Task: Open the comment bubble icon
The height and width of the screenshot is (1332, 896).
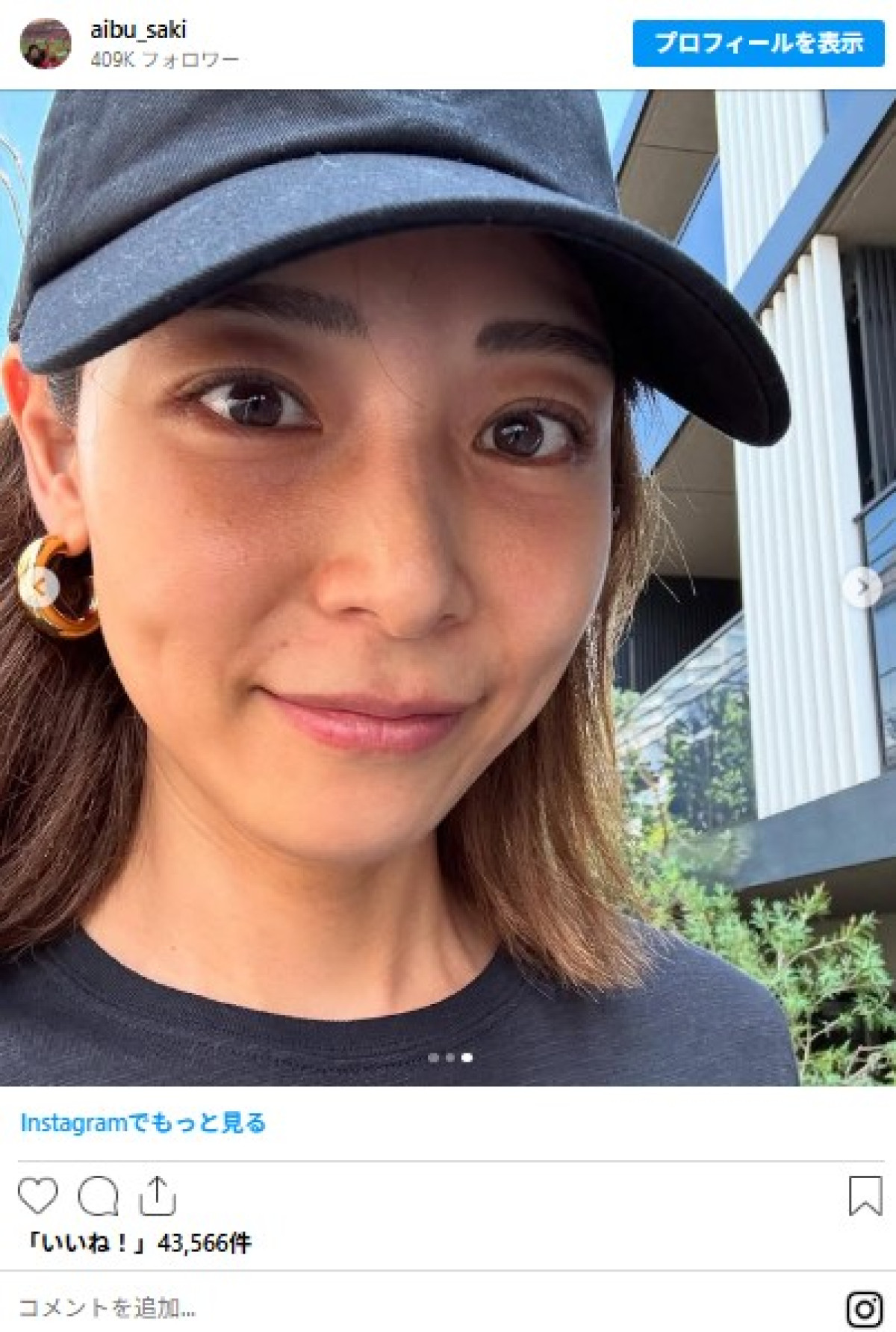Action: 99,1196
